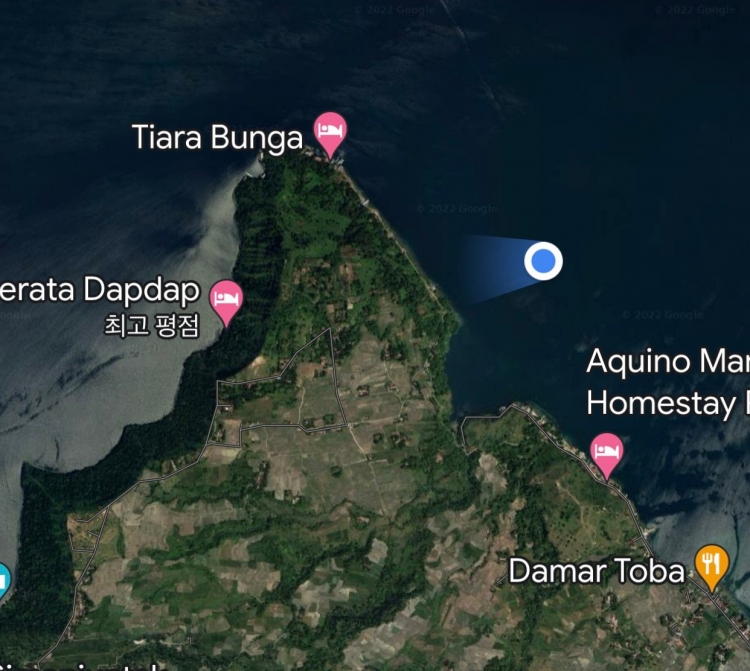Open the Tiara Bunga hotel pin
Image resolution: width=750 pixels, height=671 pixels.
330,131
